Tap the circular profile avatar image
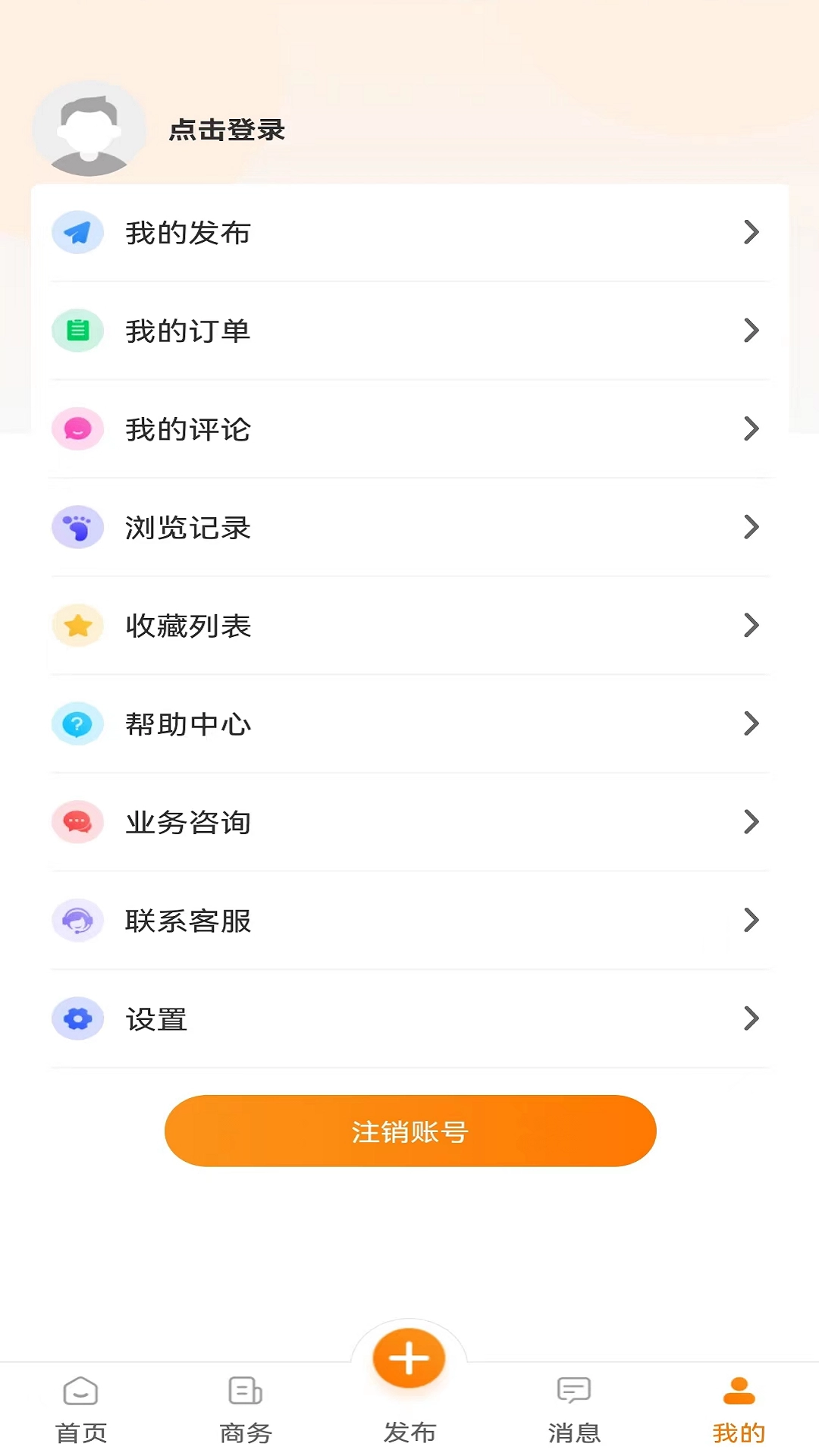 click(89, 129)
